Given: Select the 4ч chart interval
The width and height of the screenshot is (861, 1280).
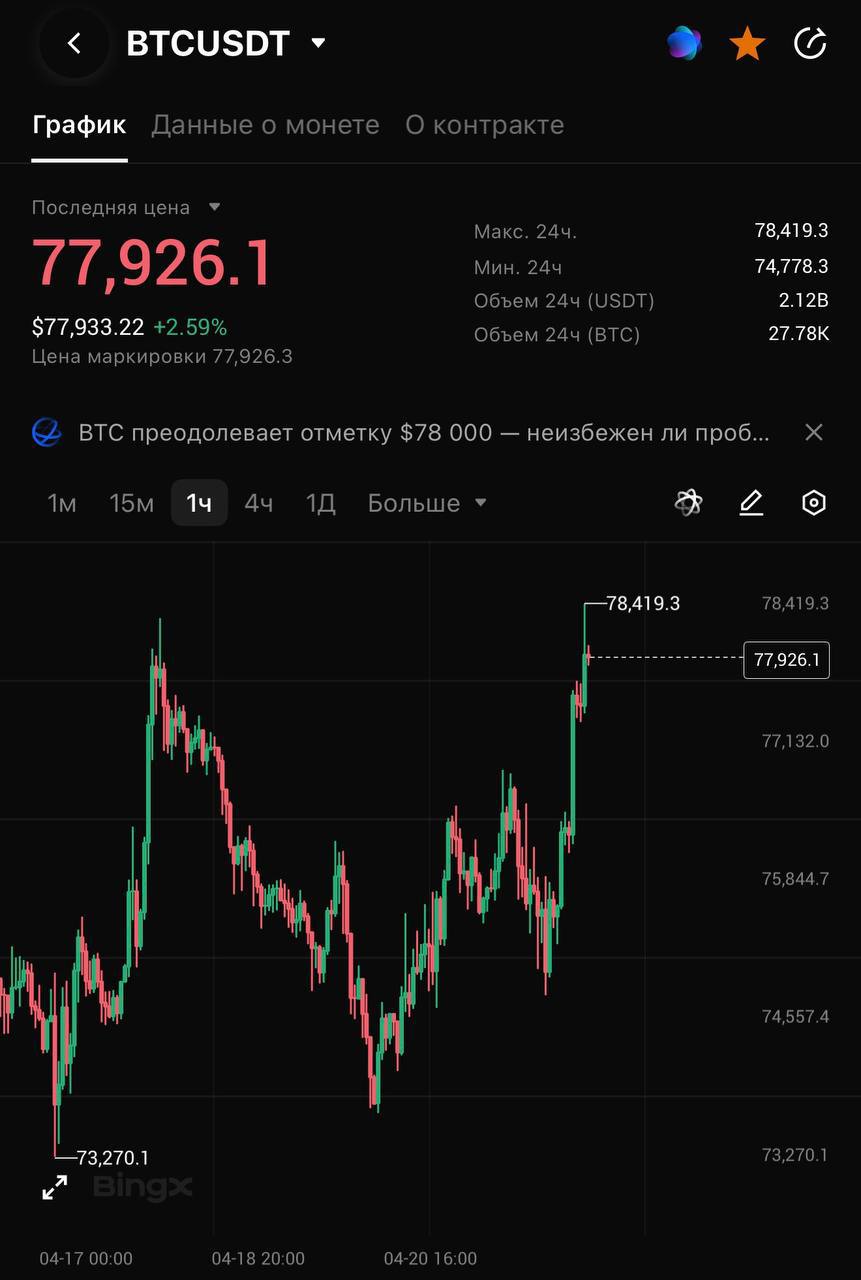Looking at the screenshot, I should pos(259,503).
